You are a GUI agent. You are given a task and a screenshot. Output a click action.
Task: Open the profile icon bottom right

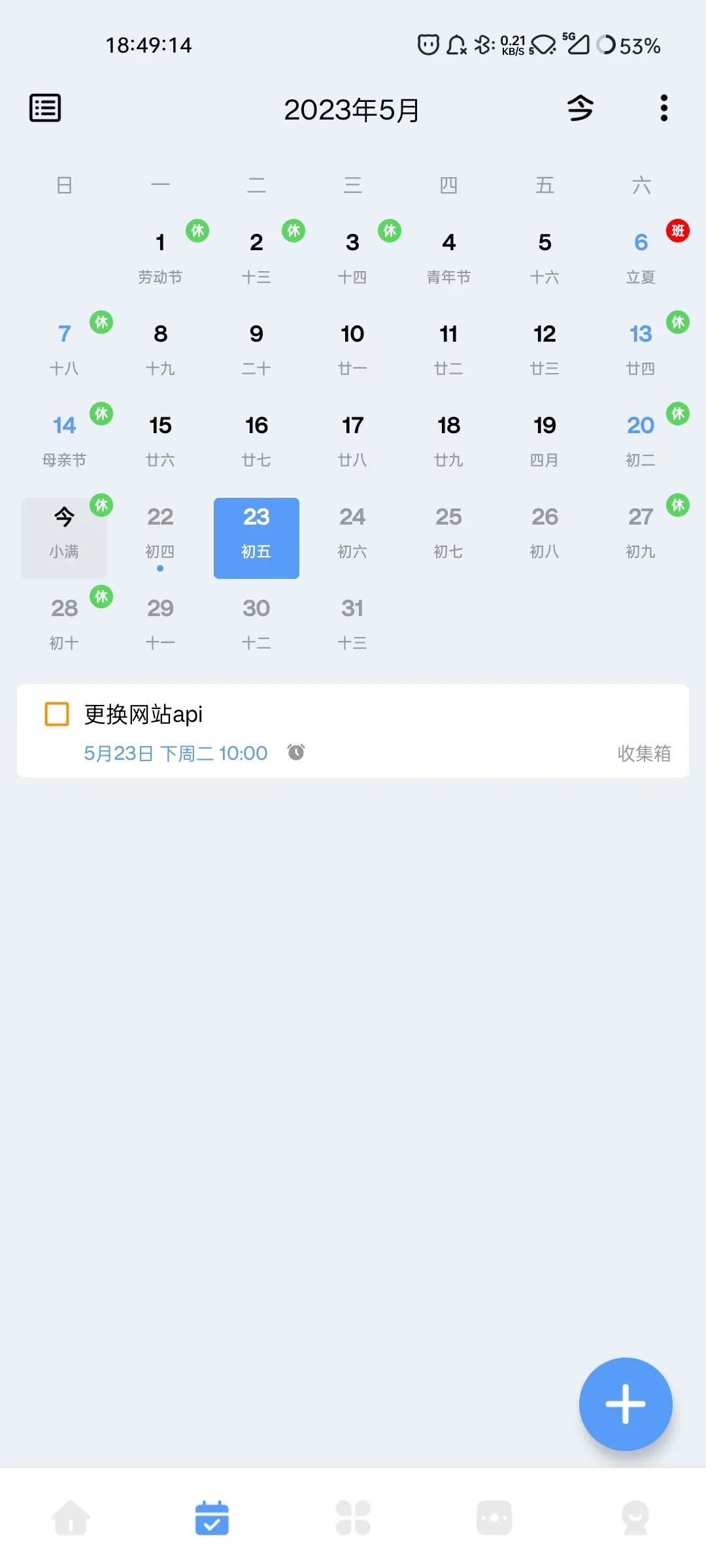coord(635,1518)
